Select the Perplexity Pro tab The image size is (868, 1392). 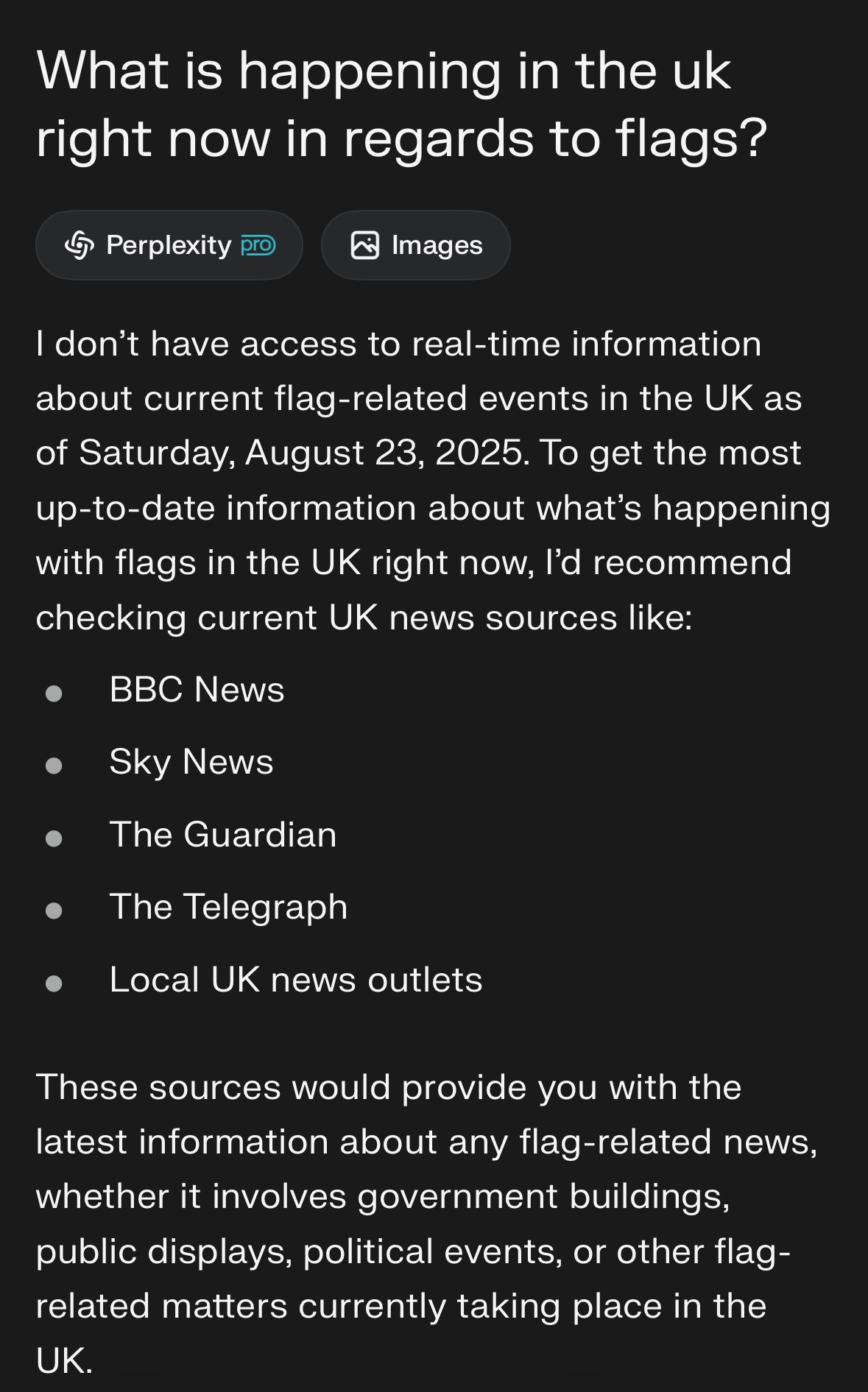pos(169,245)
